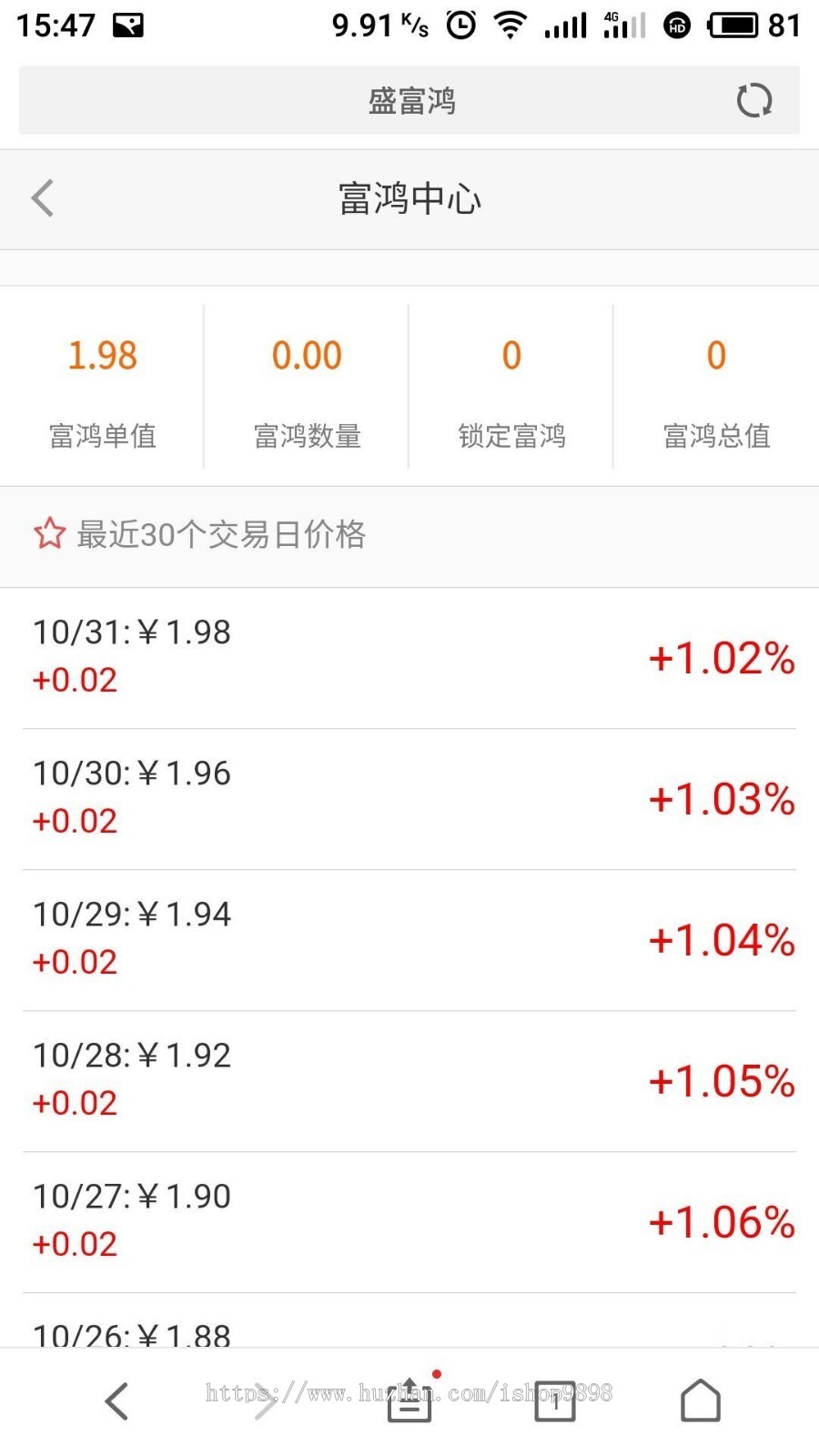Tap the back chevron beside 富鸿中心

click(x=42, y=197)
